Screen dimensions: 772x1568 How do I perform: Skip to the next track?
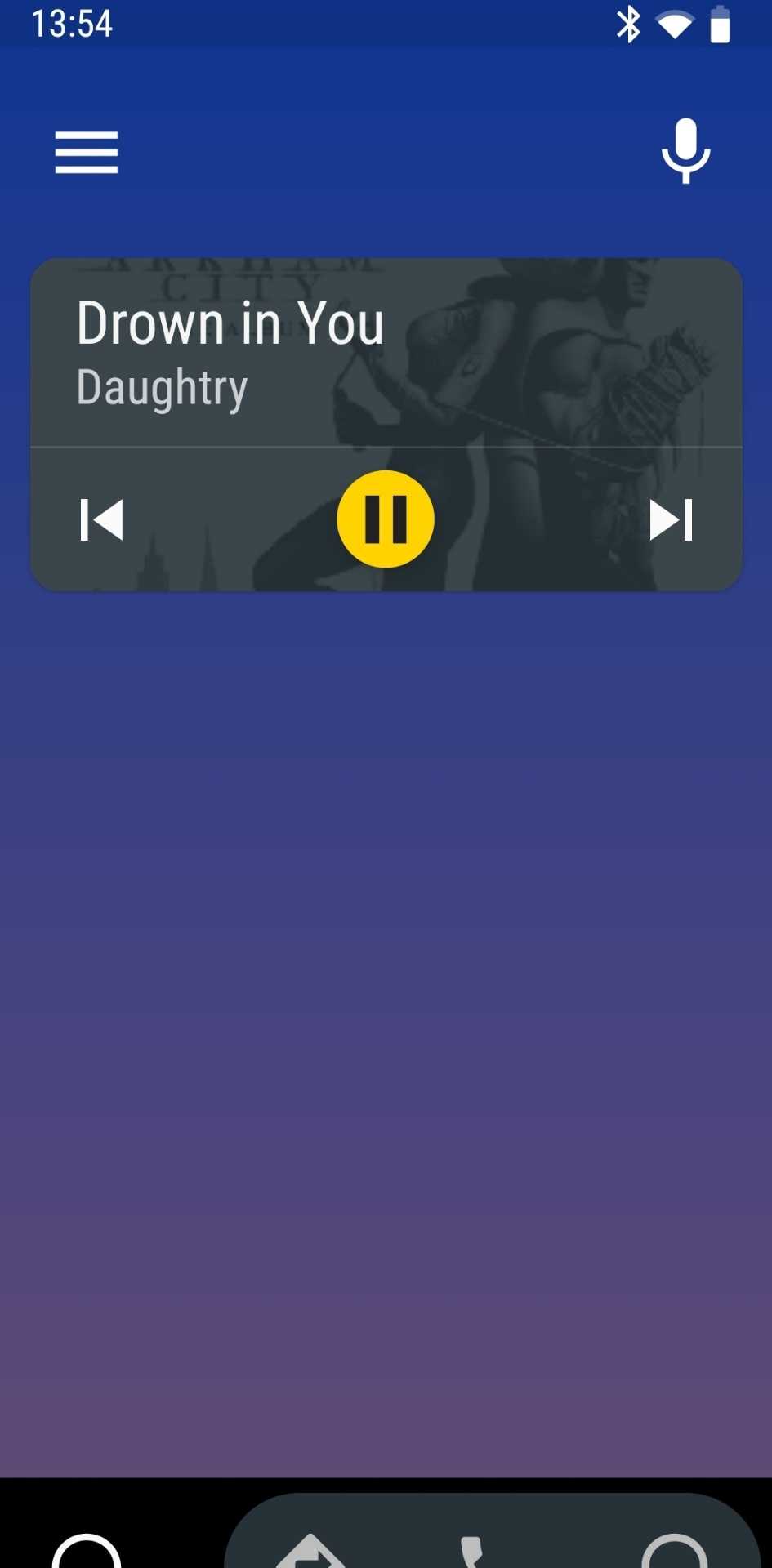[671, 519]
